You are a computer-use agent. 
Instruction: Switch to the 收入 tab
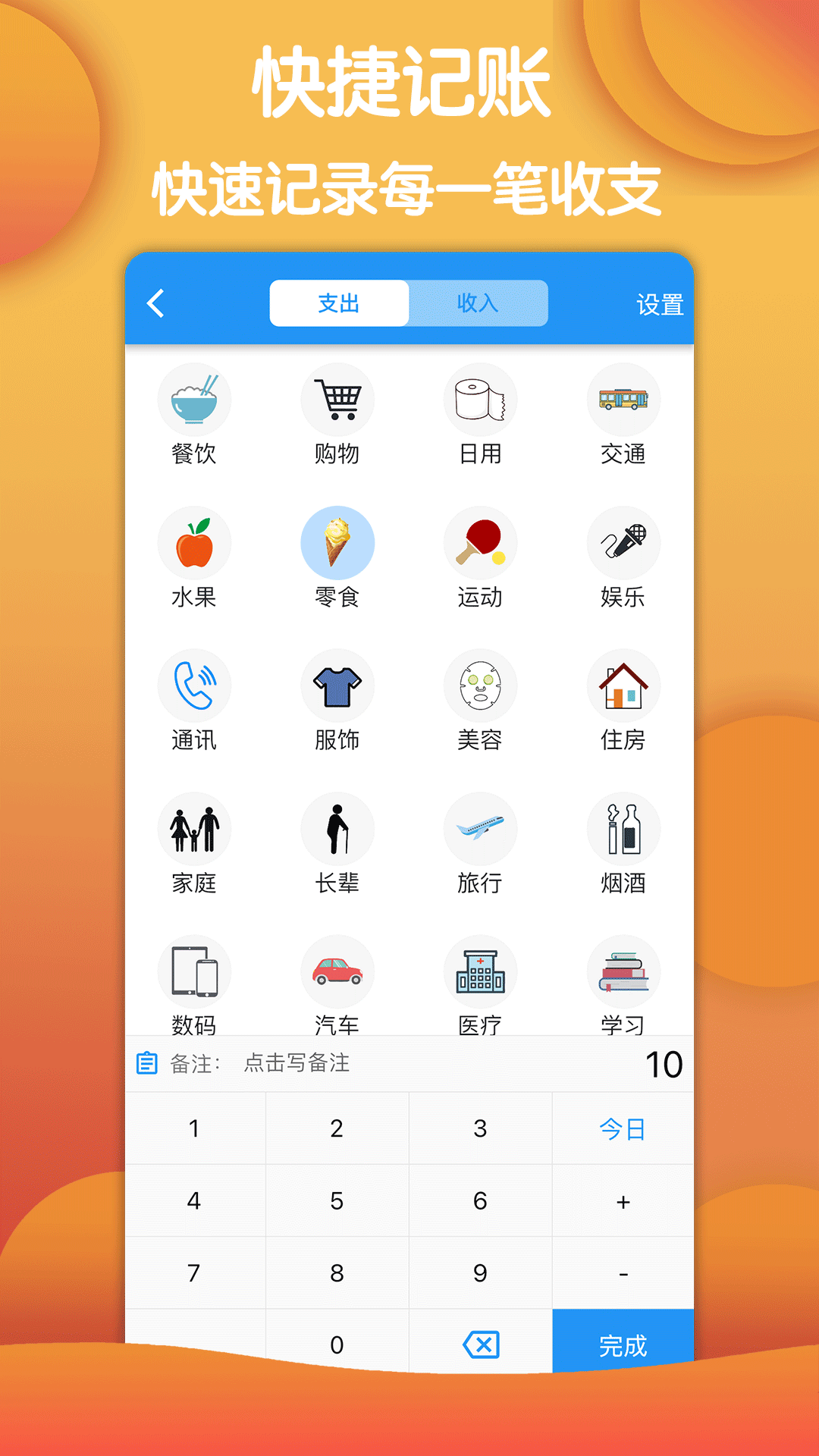[x=479, y=303]
